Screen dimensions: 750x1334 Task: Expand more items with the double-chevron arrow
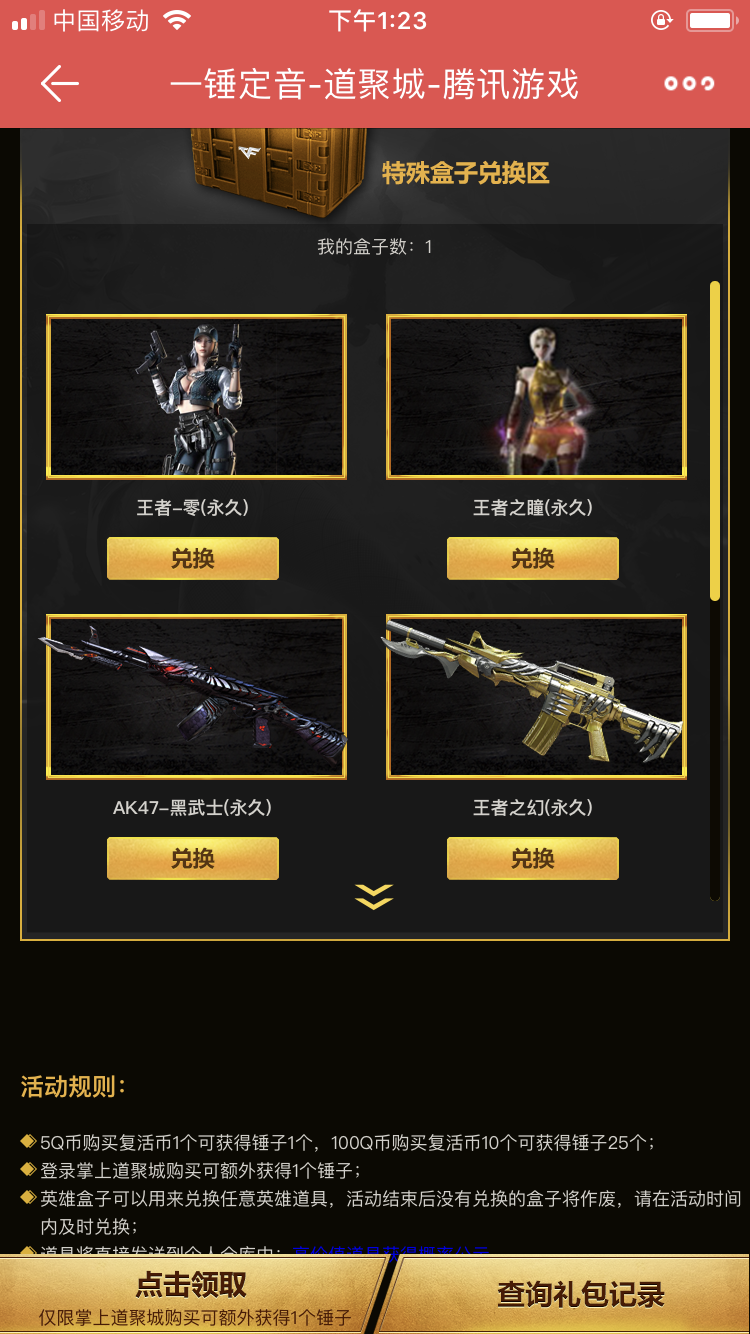(x=374, y=897)
